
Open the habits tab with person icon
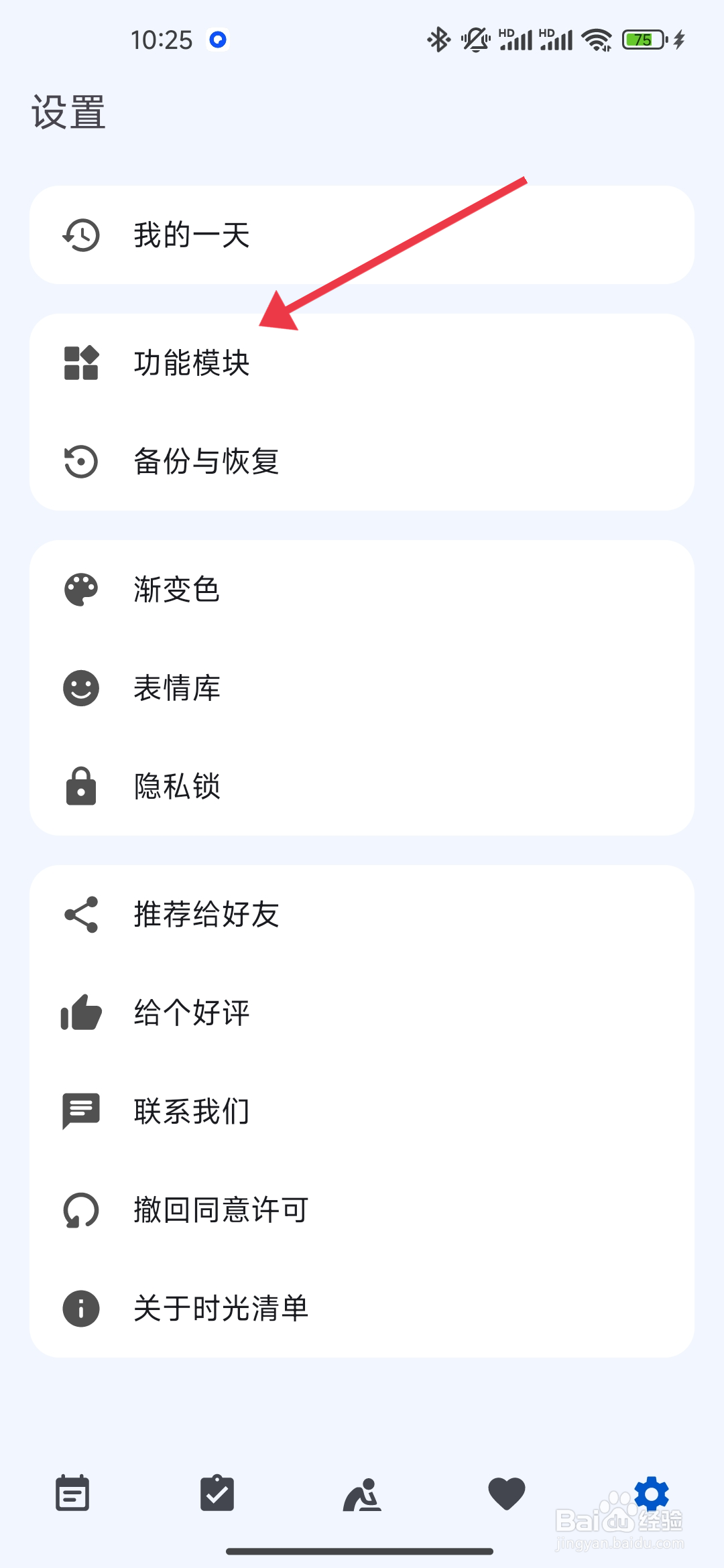362,1493
